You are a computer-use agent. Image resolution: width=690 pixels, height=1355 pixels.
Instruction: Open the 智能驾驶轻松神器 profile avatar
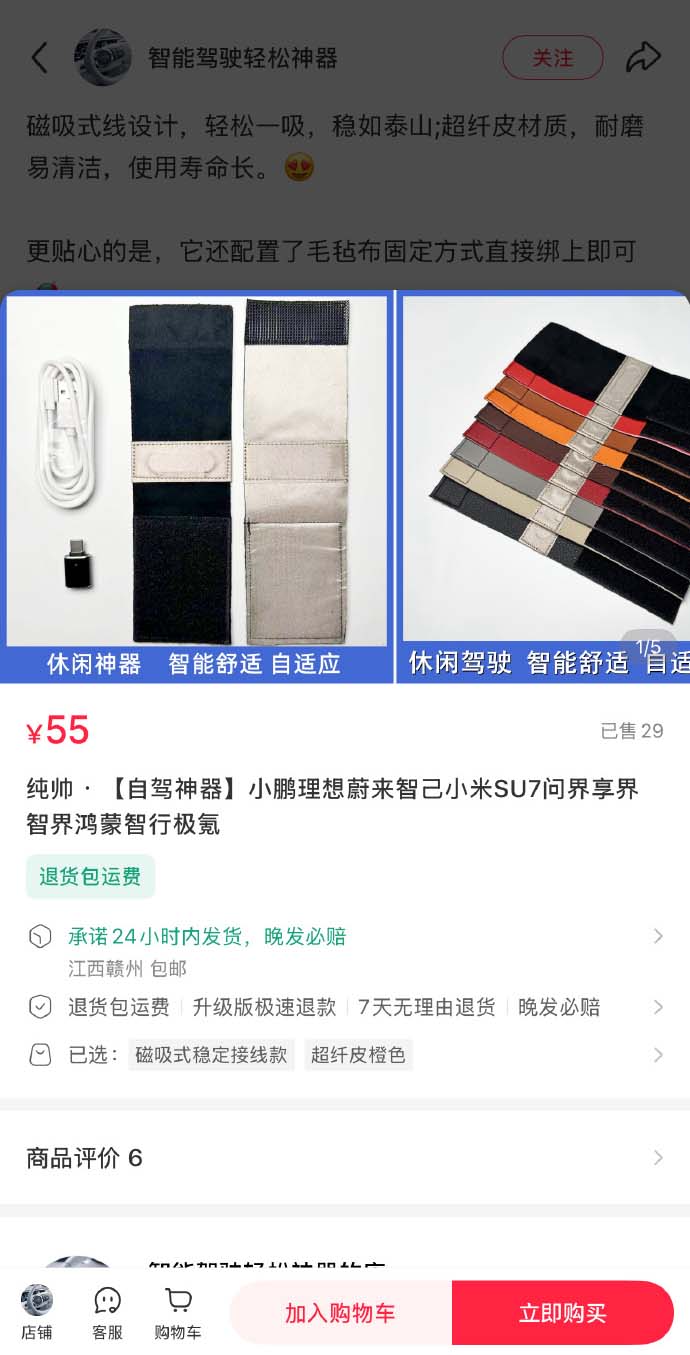[103, 58]
